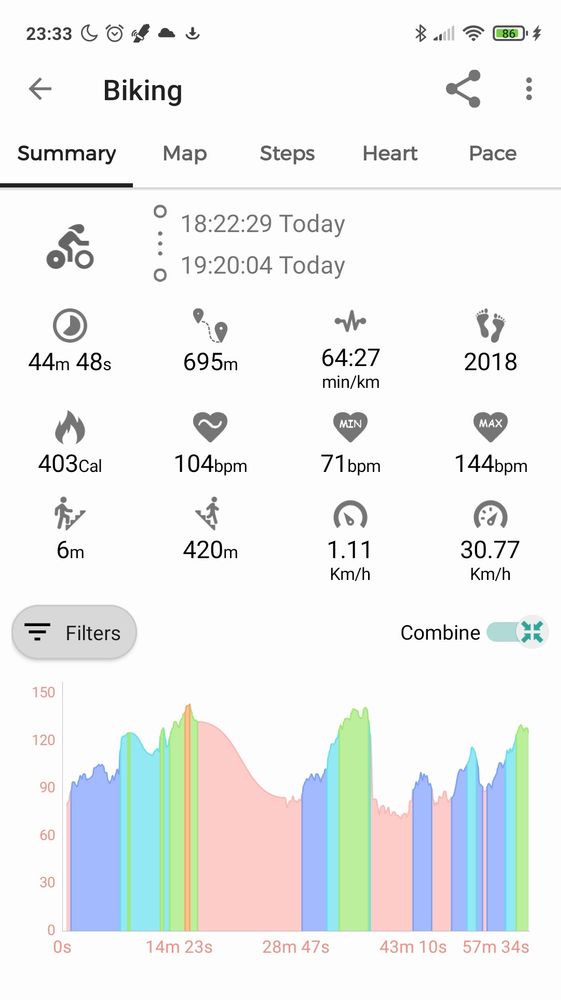The width and height of the screenshot is (561, 1000).
Task: Share this biking workout
Action: (x=463, y=89)
